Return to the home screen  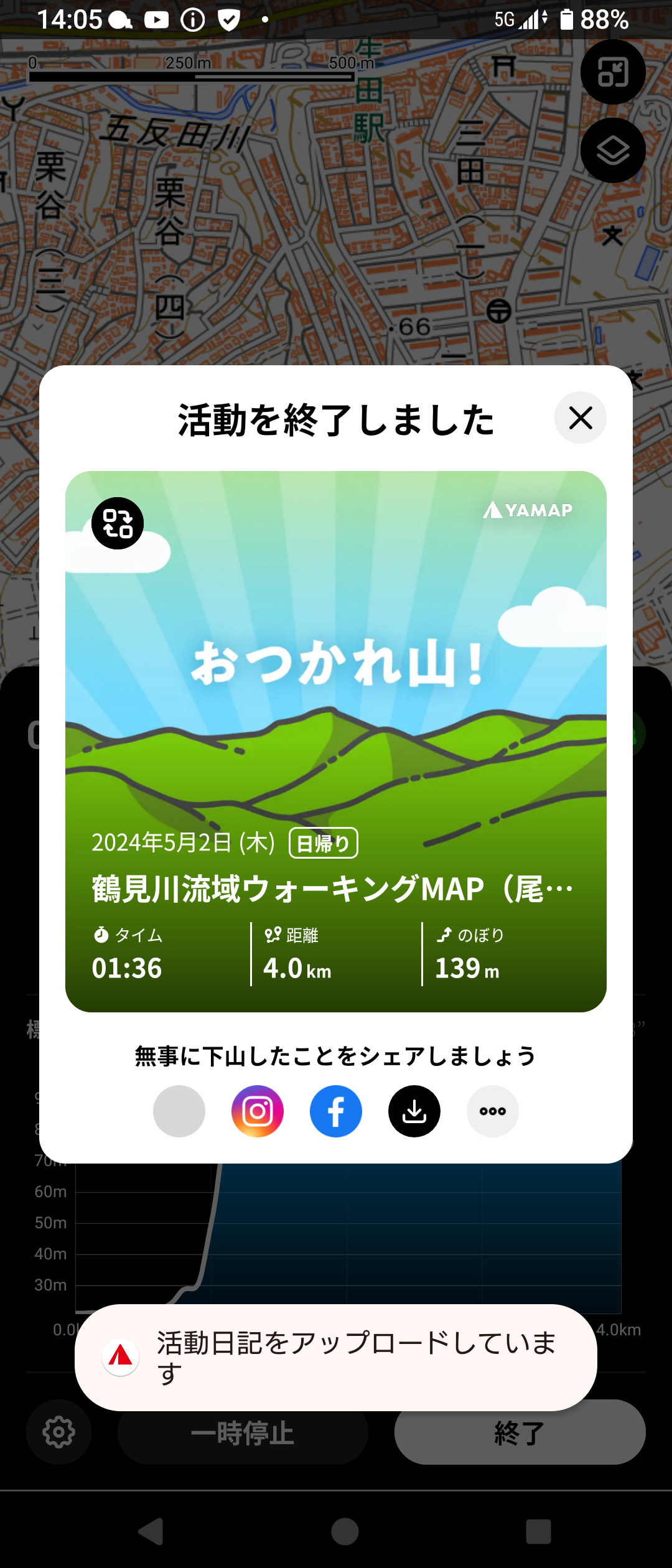pyautogui.click(x=345, y=1531)
